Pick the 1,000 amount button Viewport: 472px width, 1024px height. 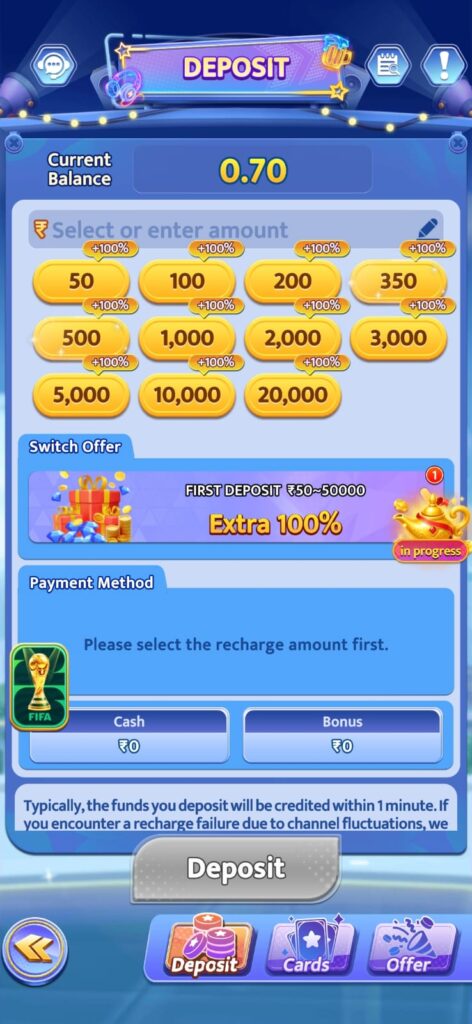[187, 338]
